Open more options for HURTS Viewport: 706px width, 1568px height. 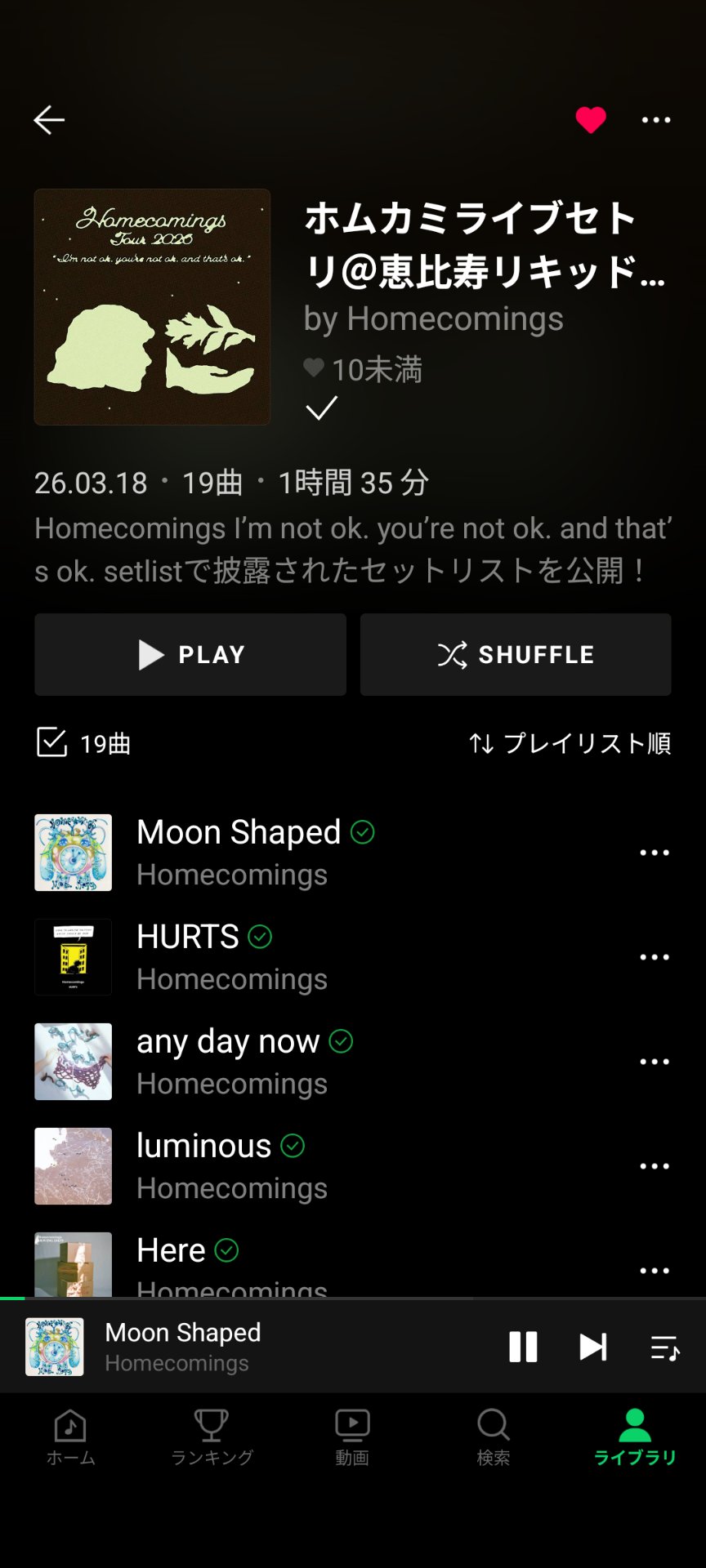click(x=655, y=957)
